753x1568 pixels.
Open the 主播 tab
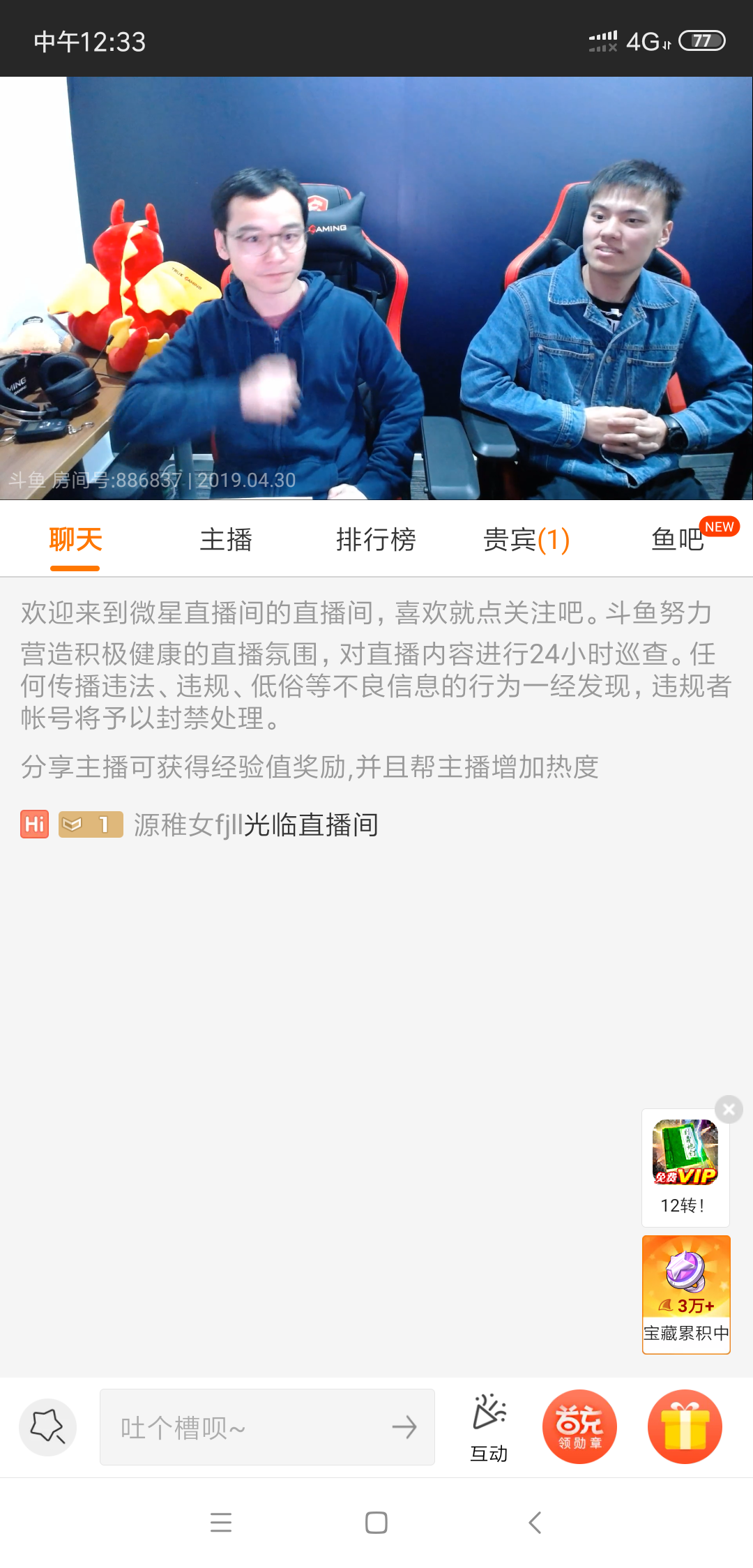coord(226,540)
